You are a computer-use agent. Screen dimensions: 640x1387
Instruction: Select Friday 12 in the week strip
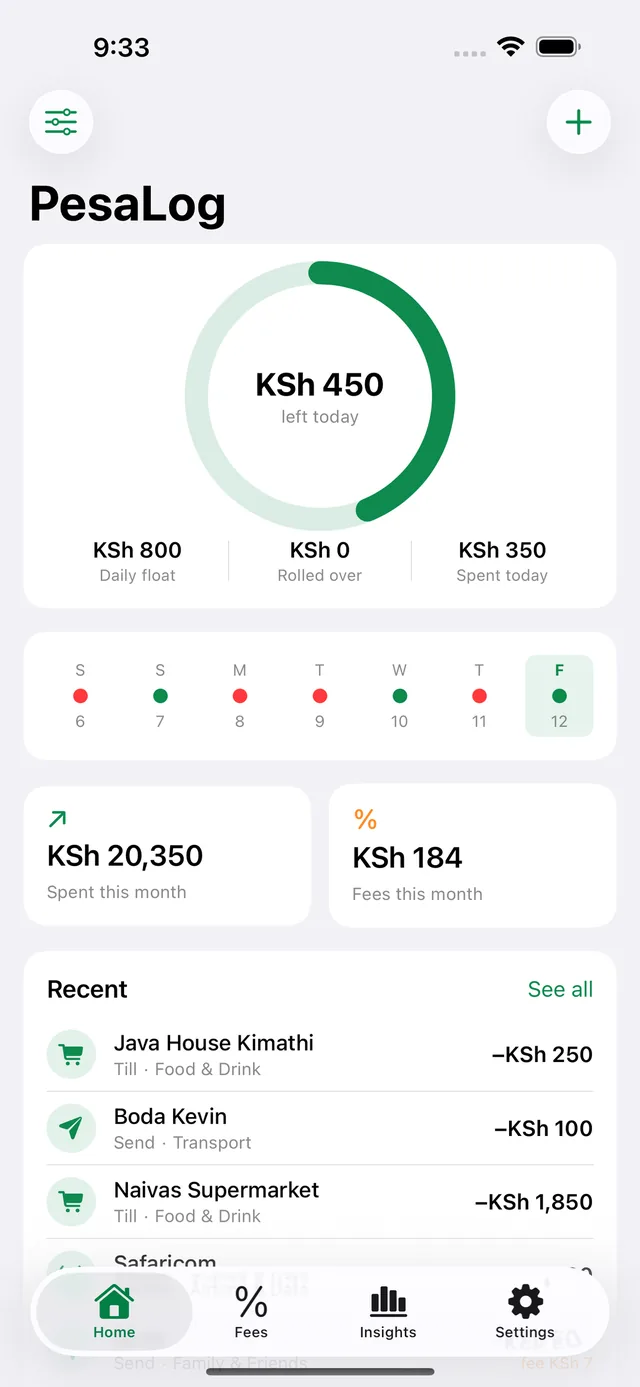tap(559, 696)
